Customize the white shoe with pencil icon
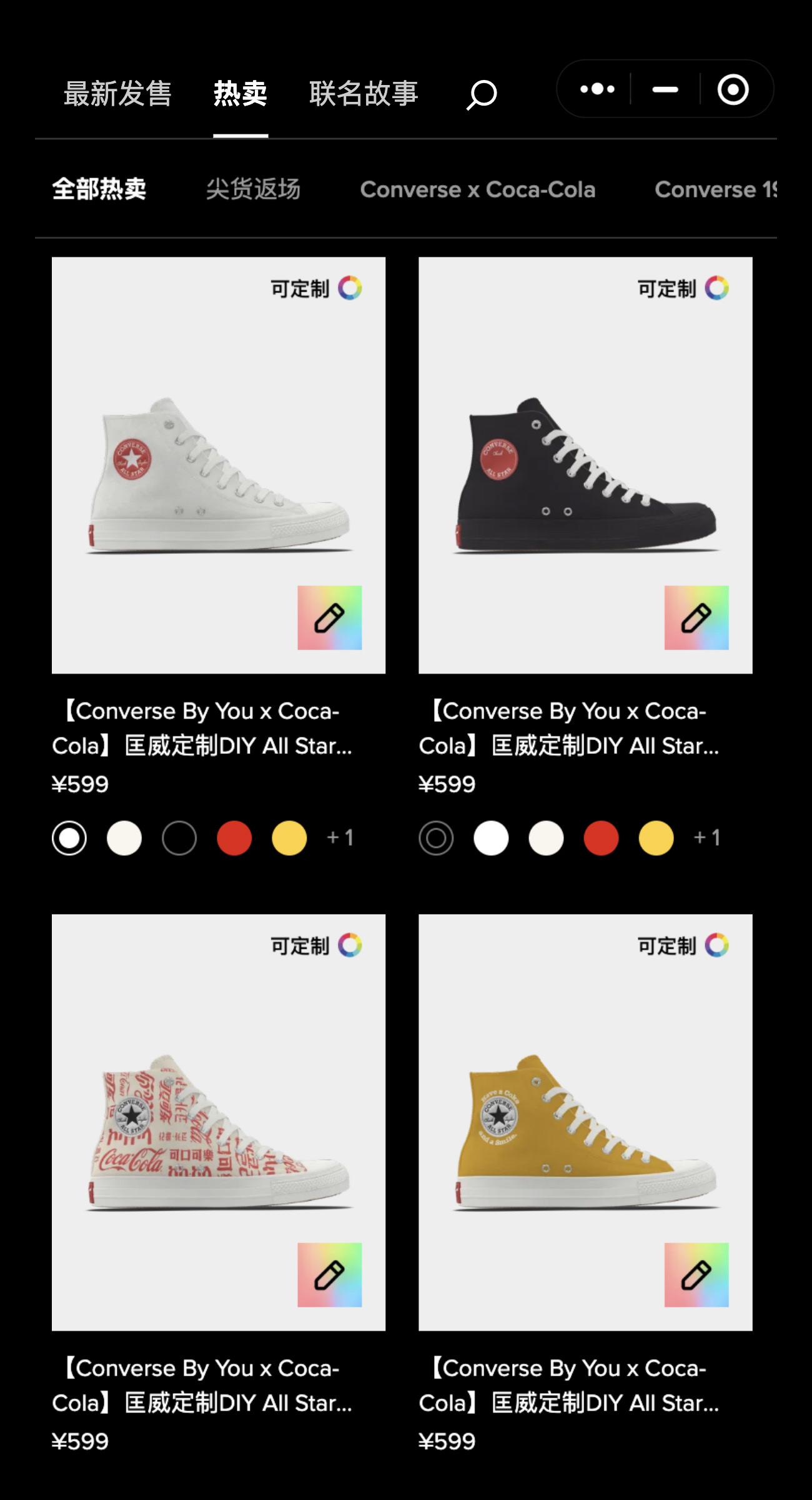This screenshot has height=1500, width=812. coord(329,617)
